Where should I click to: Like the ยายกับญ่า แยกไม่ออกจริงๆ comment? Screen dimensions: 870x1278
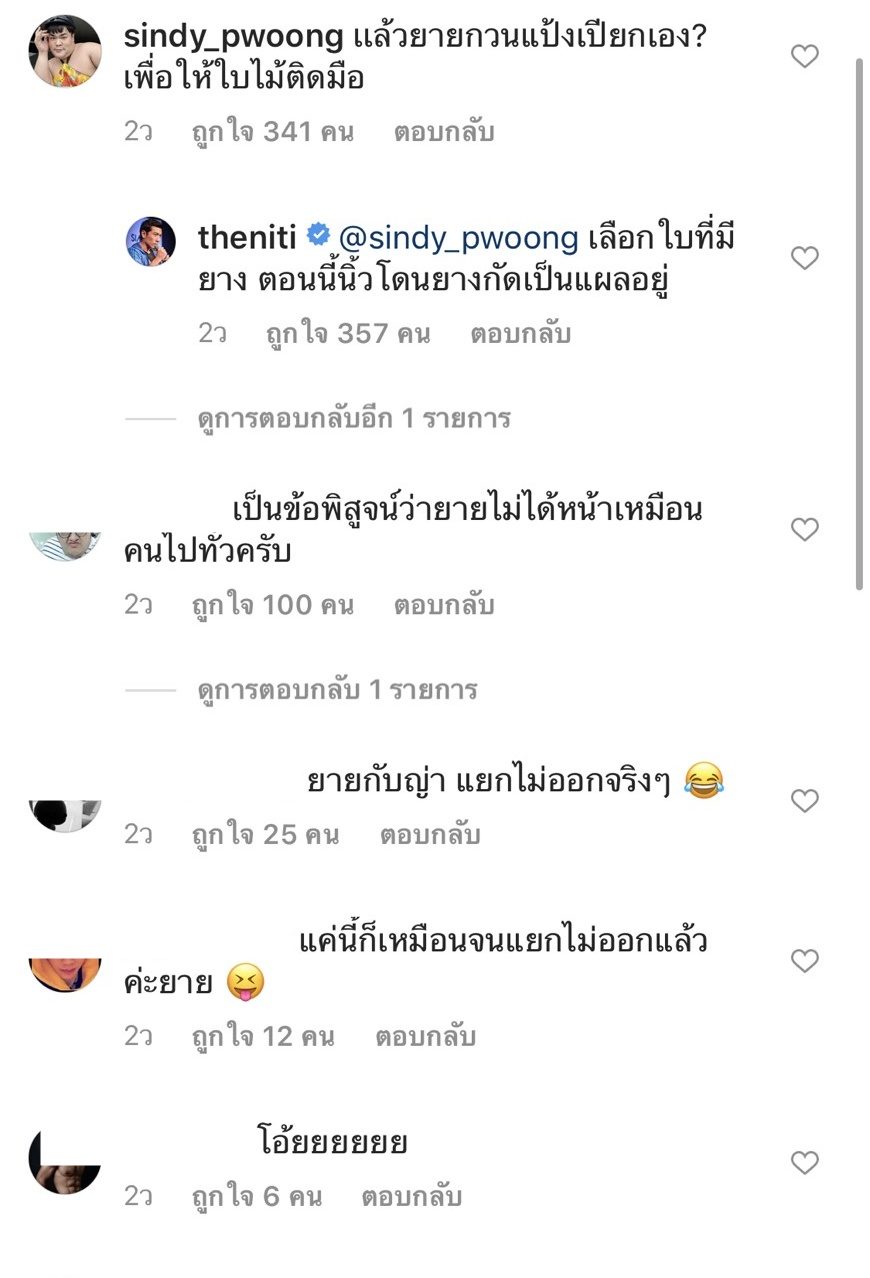[804, 801]
